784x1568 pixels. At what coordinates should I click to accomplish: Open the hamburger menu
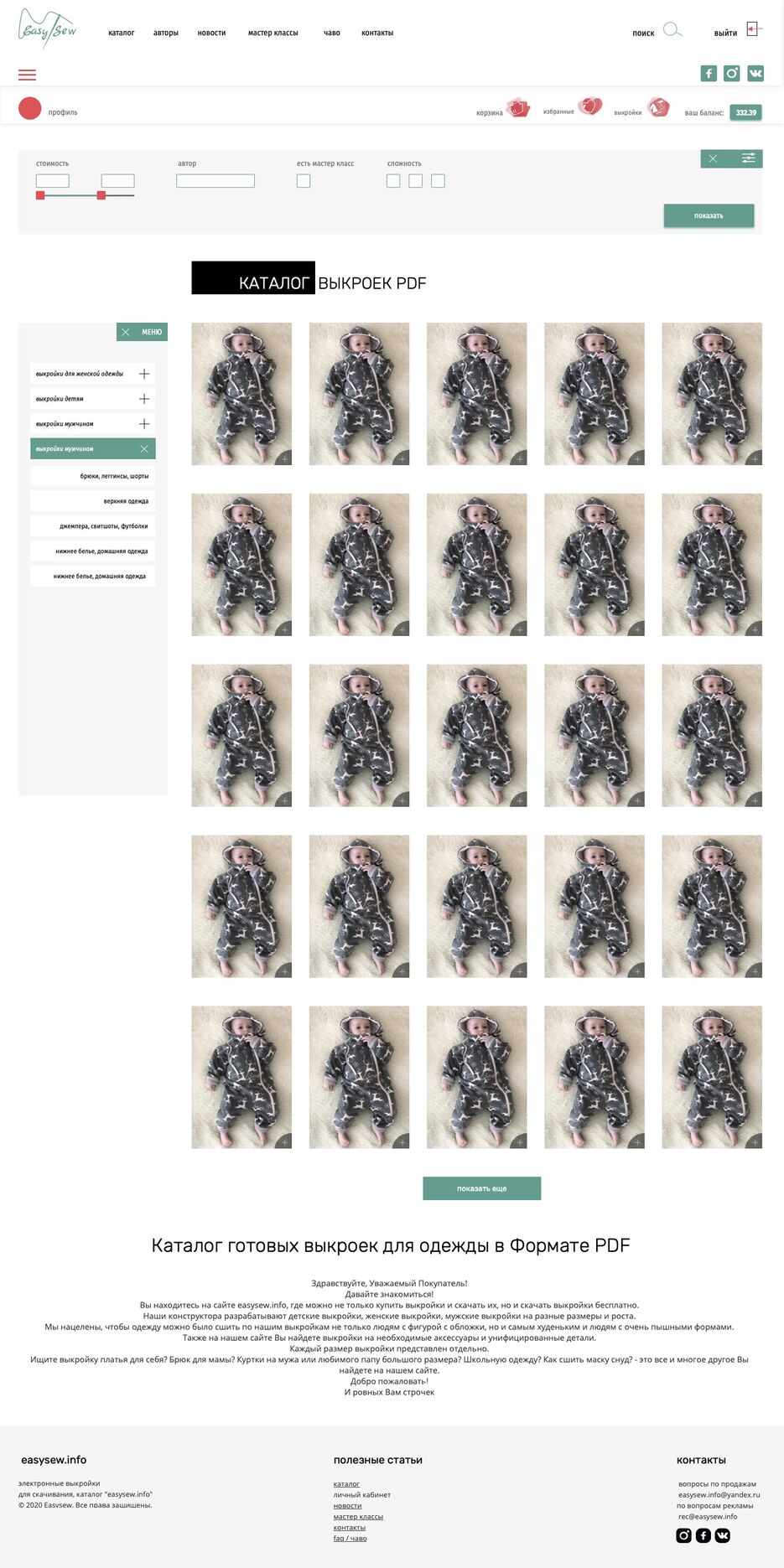point(27,75)
